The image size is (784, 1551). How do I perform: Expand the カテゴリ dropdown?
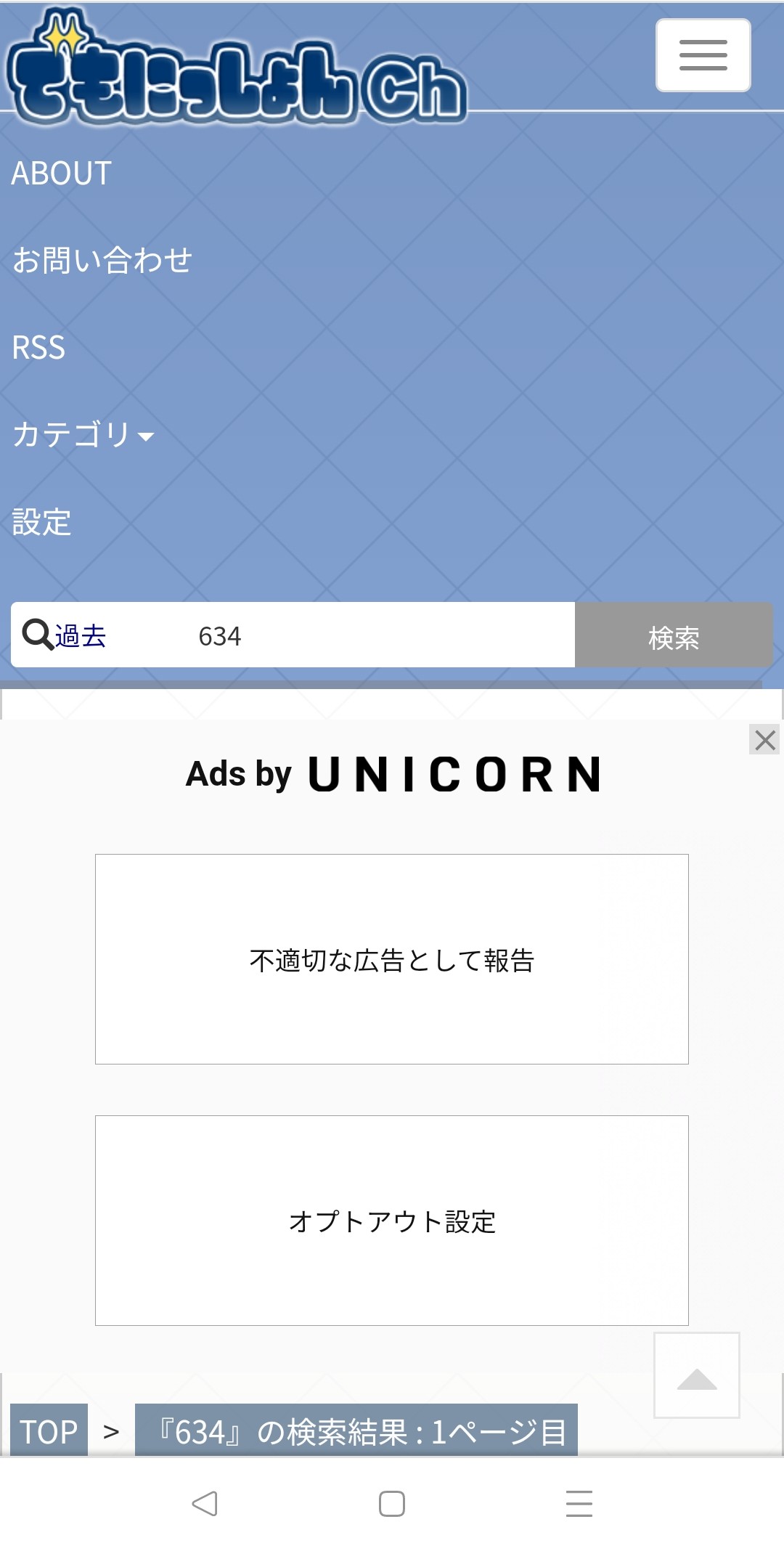(83, 435)
